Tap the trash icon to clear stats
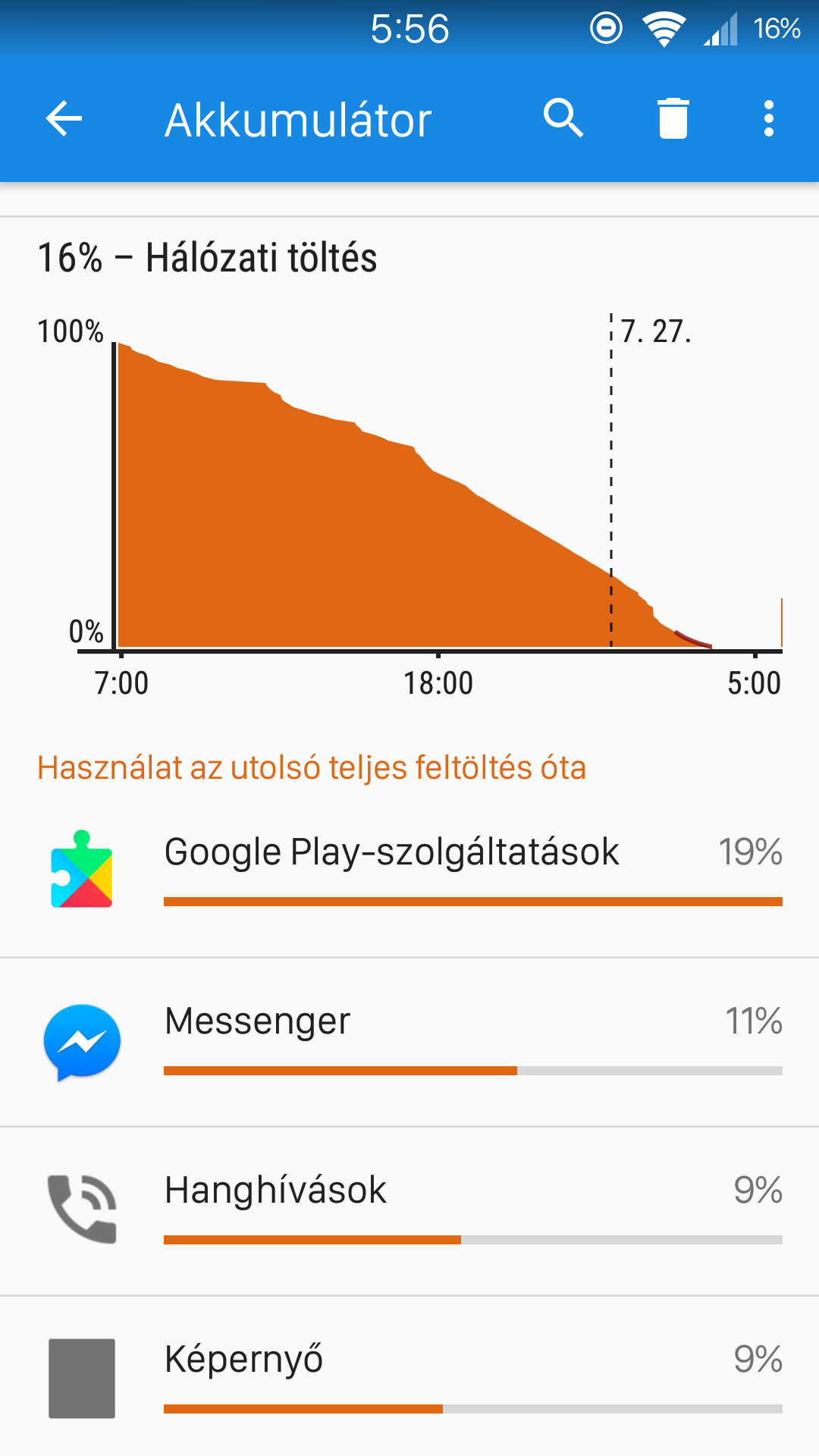The image size is (819, 1456). click(x=673, y=118)
